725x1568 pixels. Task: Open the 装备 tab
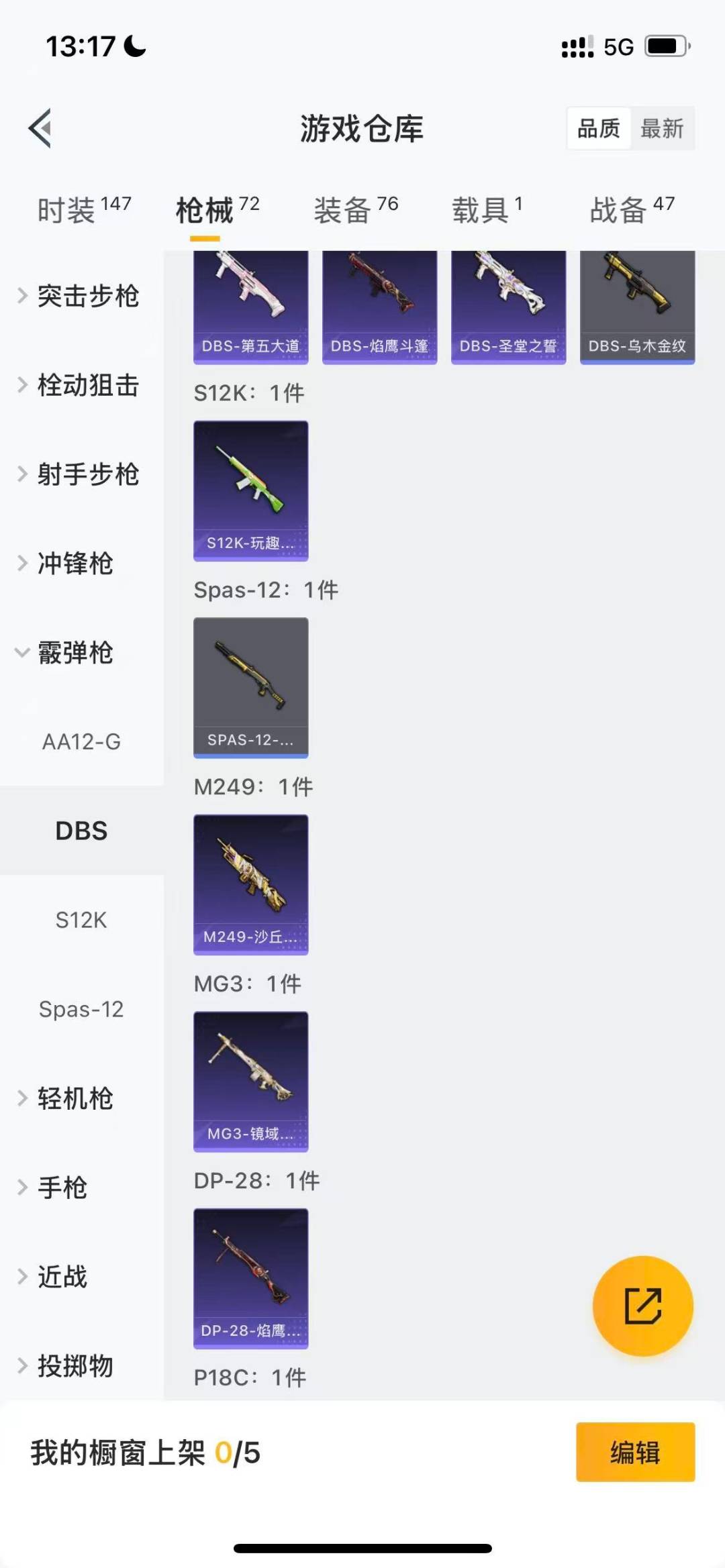pyautogui.click(x=344, y=209)
